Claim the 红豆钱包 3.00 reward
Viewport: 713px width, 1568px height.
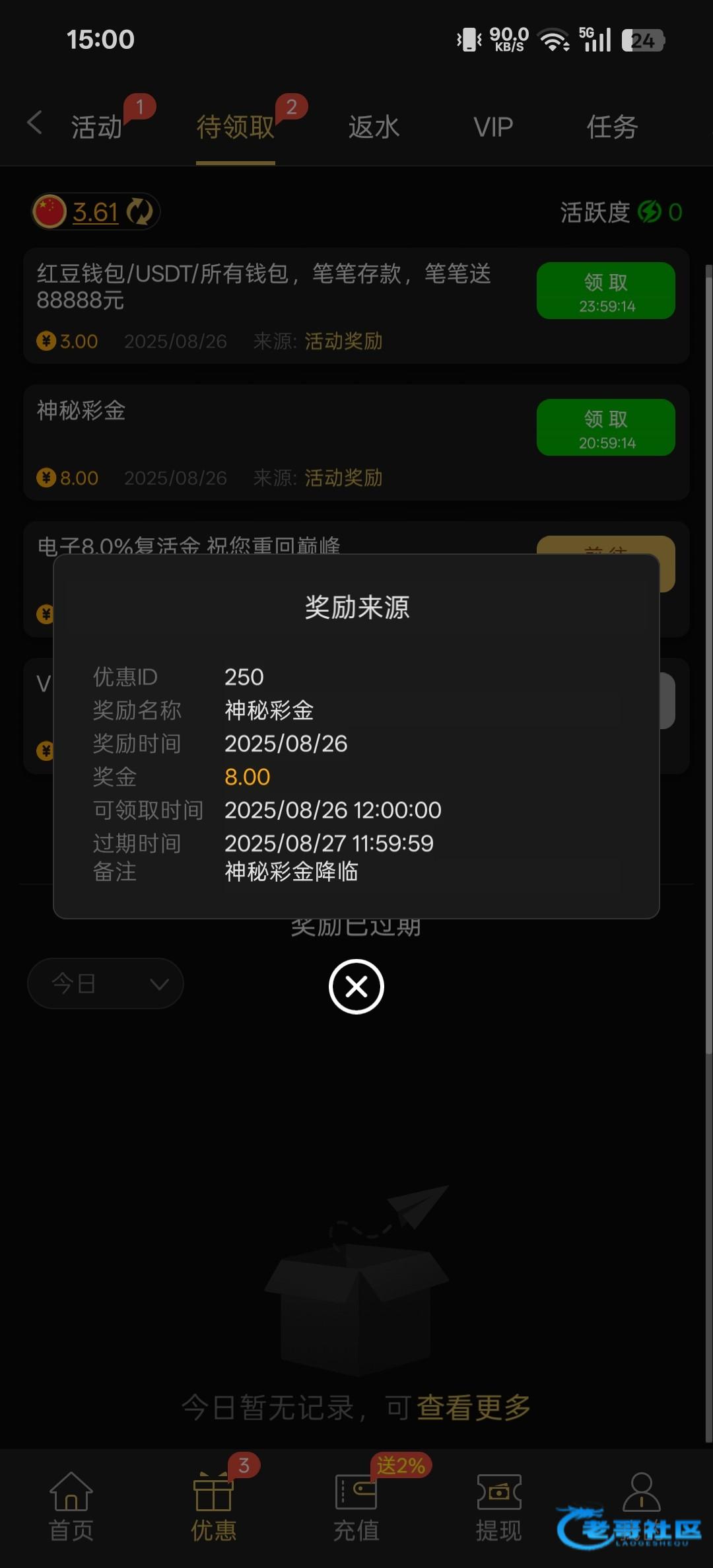[605, 291]
